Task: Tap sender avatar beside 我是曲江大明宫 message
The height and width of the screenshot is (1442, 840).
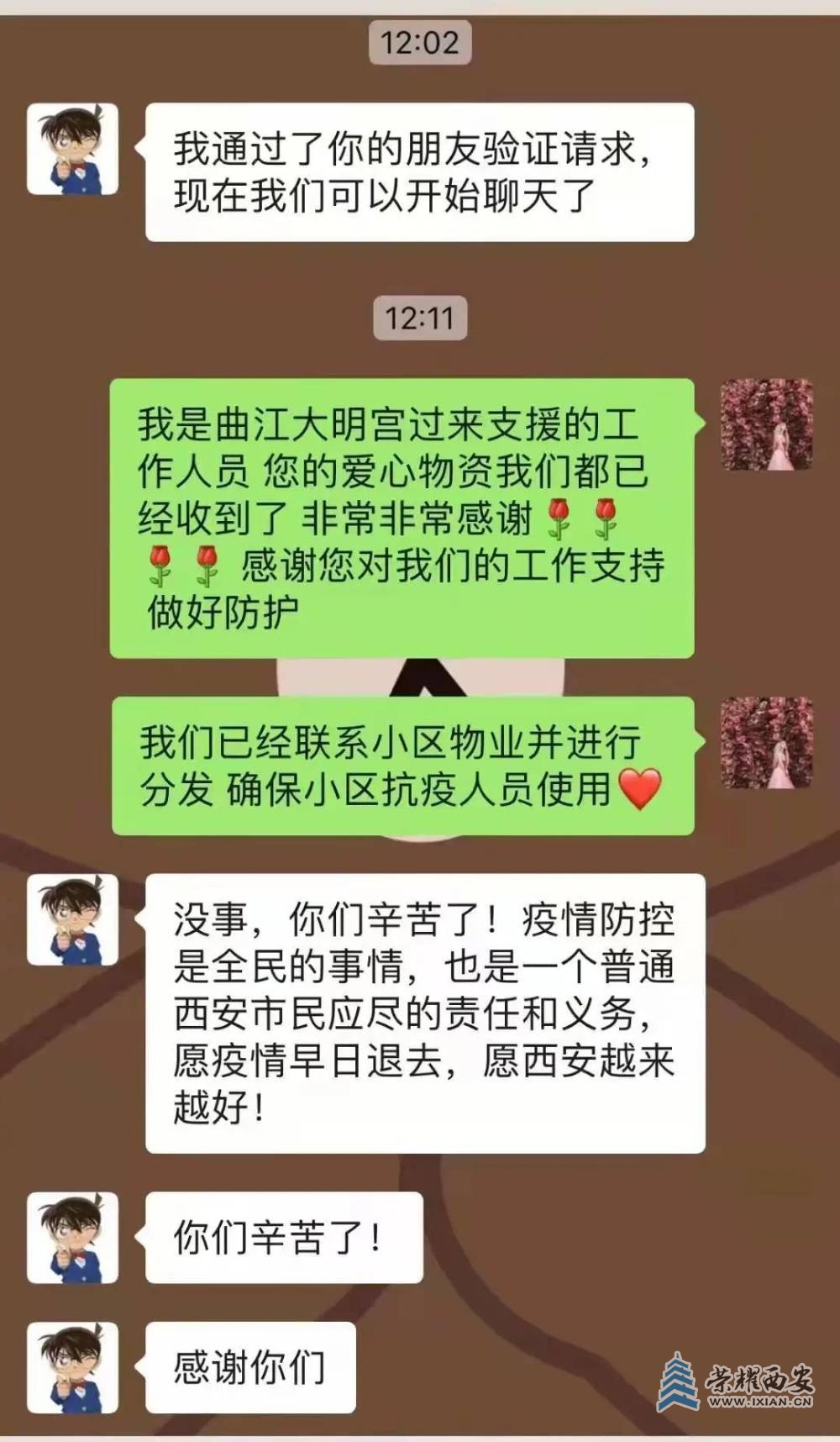Action: [x=767, y=424]
